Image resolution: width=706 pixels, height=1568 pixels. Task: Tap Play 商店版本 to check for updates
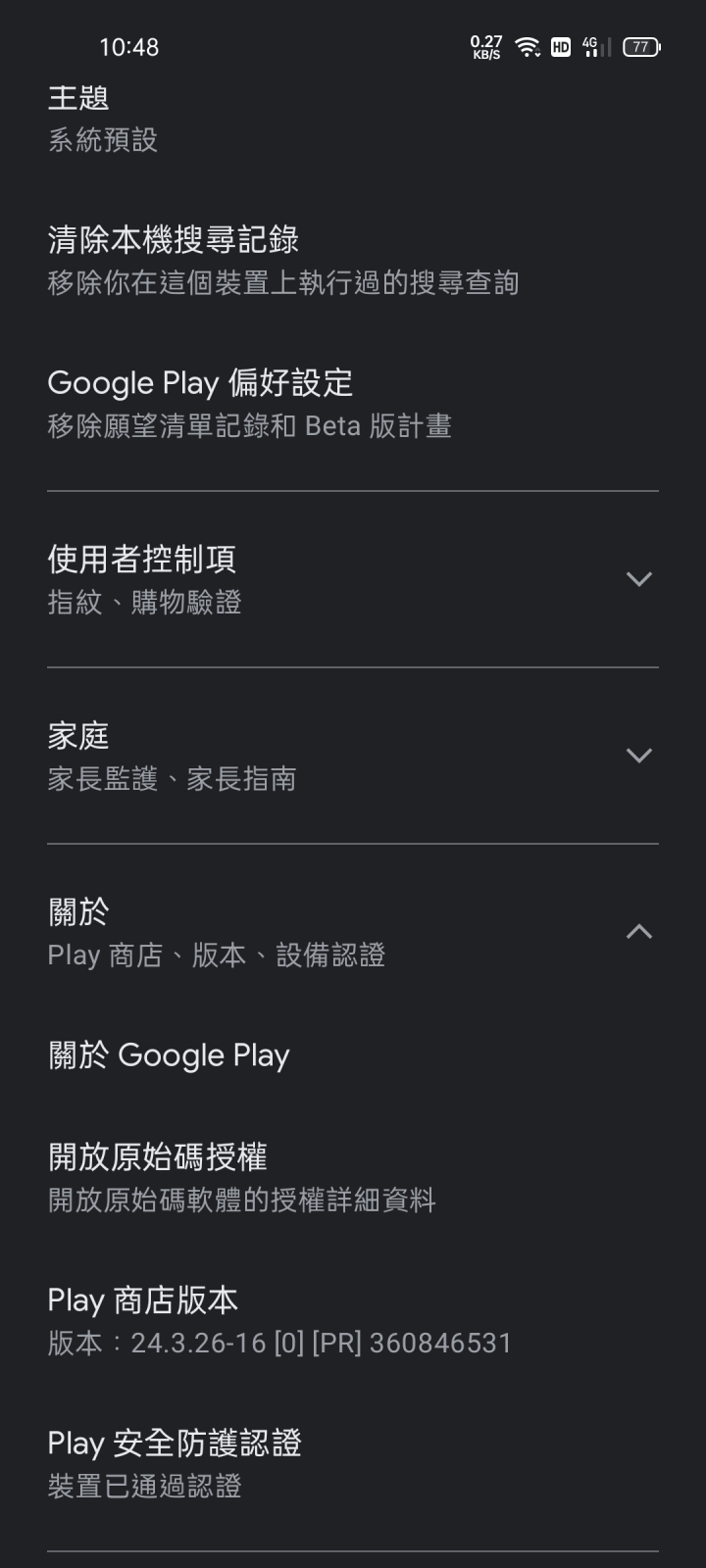353,1321
